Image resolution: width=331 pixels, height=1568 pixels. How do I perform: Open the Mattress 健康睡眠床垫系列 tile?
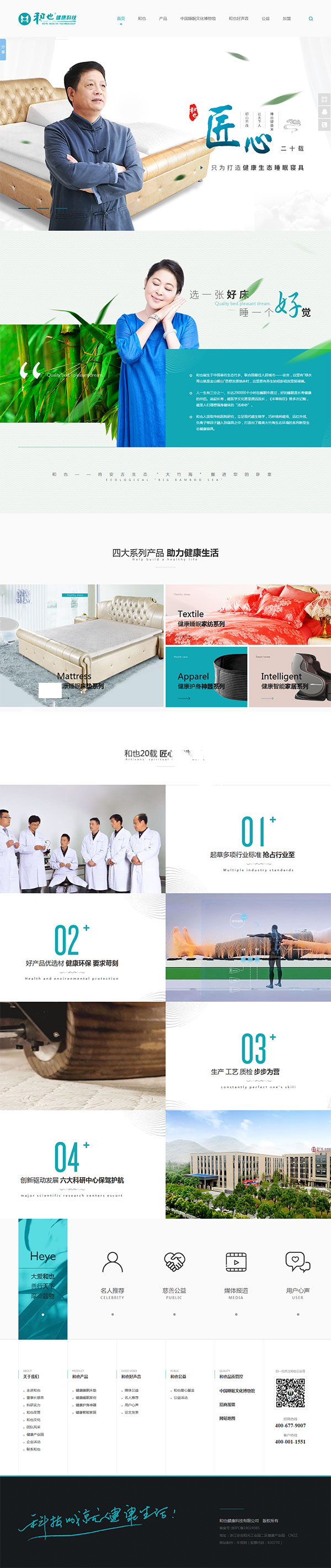[82, 645]
